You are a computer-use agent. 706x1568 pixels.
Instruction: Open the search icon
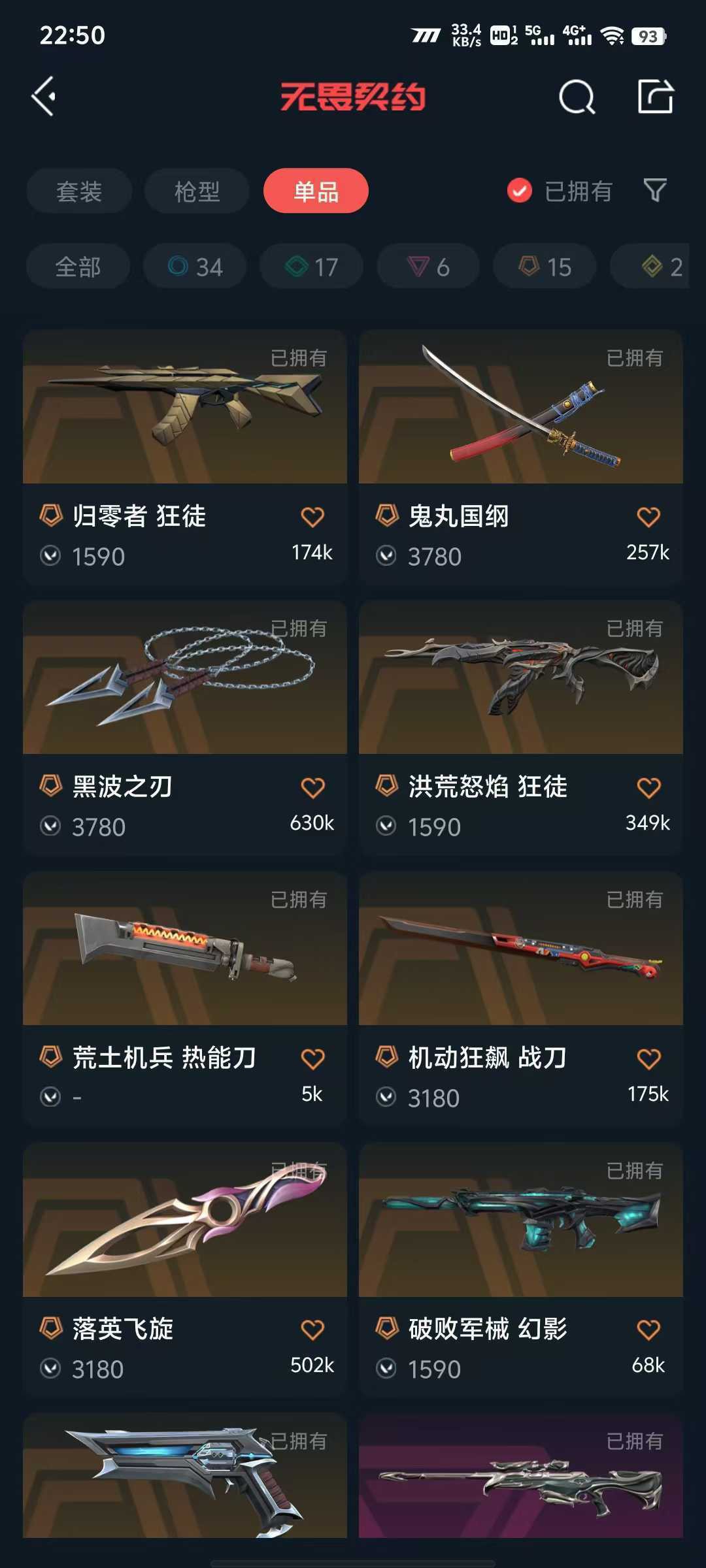[x=577, y=97]
